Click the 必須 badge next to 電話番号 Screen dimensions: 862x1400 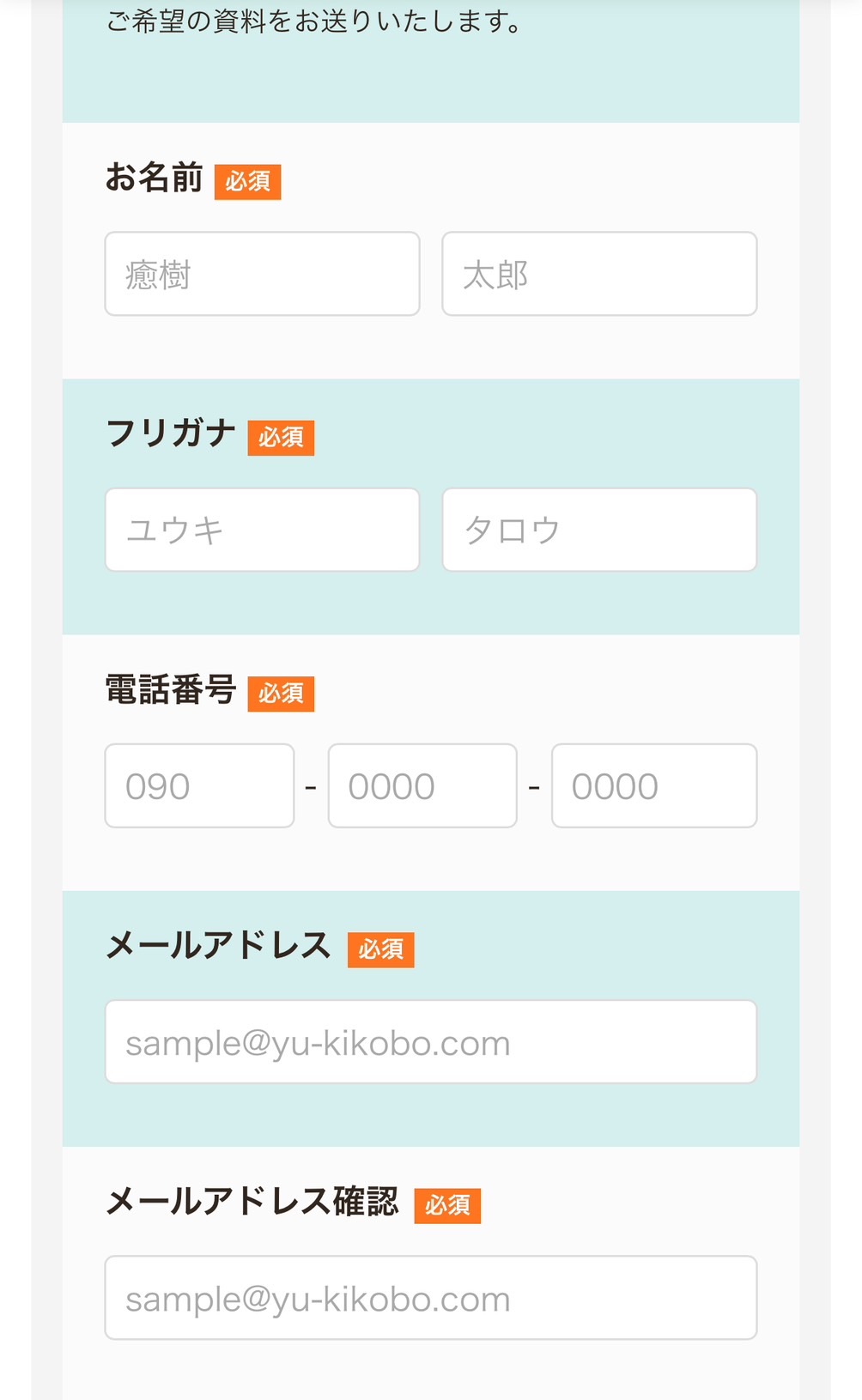click(279, 694)
